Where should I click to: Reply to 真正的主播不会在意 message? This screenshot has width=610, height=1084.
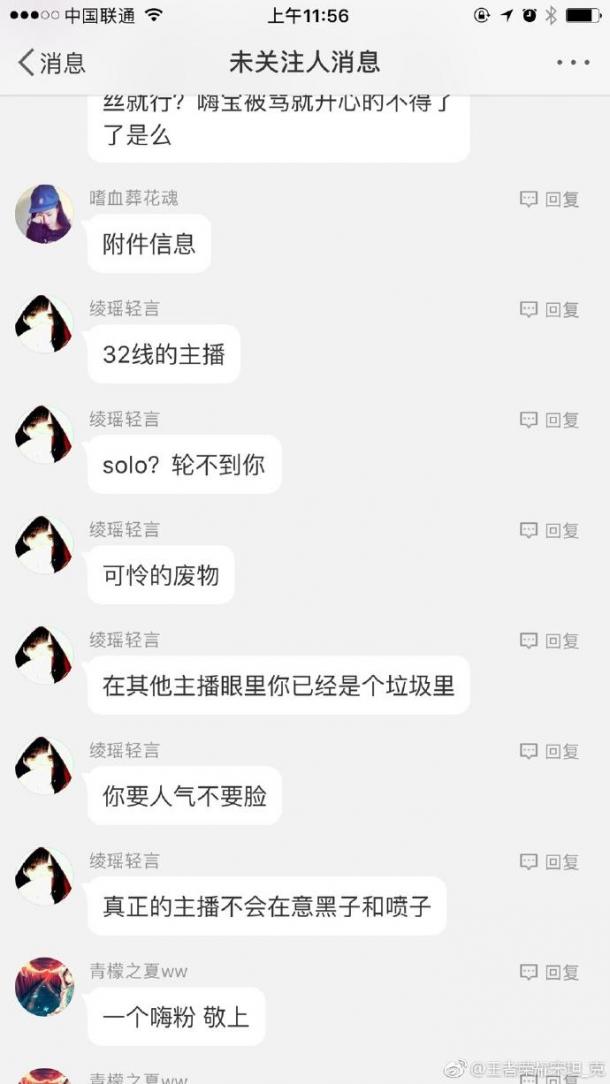(x=549, y=862)
